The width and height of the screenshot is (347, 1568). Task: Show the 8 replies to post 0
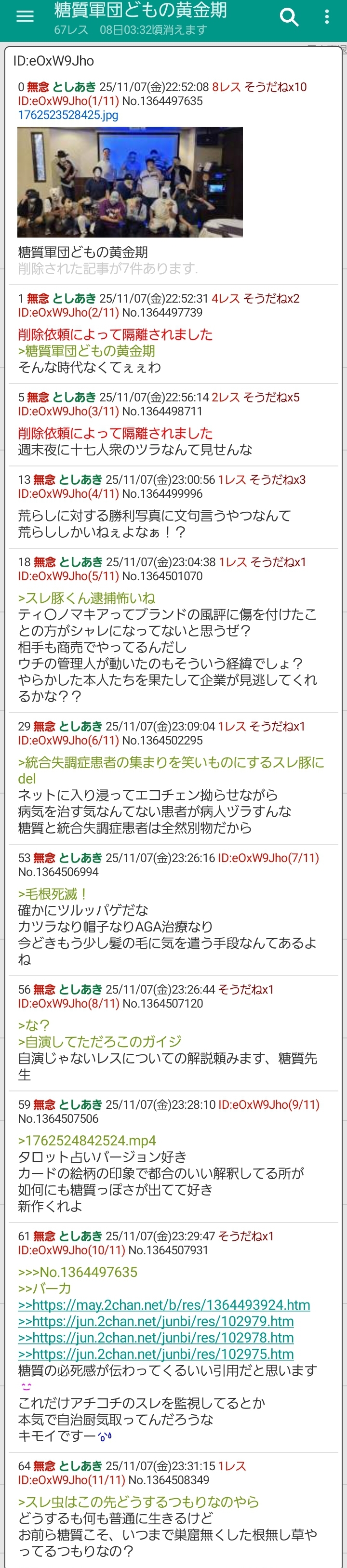click(x=226, y=87)
